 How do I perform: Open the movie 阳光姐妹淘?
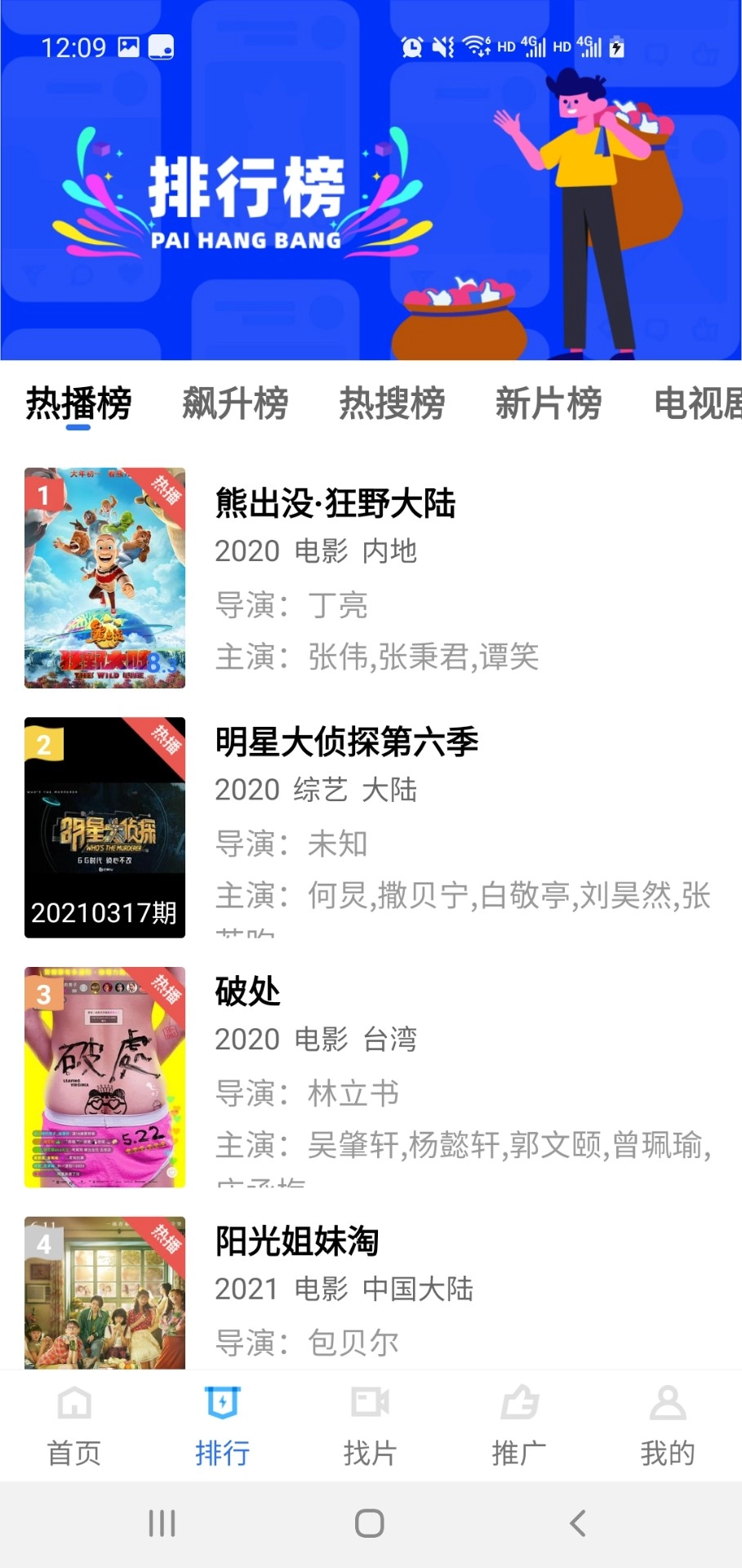click(297, 1238)
